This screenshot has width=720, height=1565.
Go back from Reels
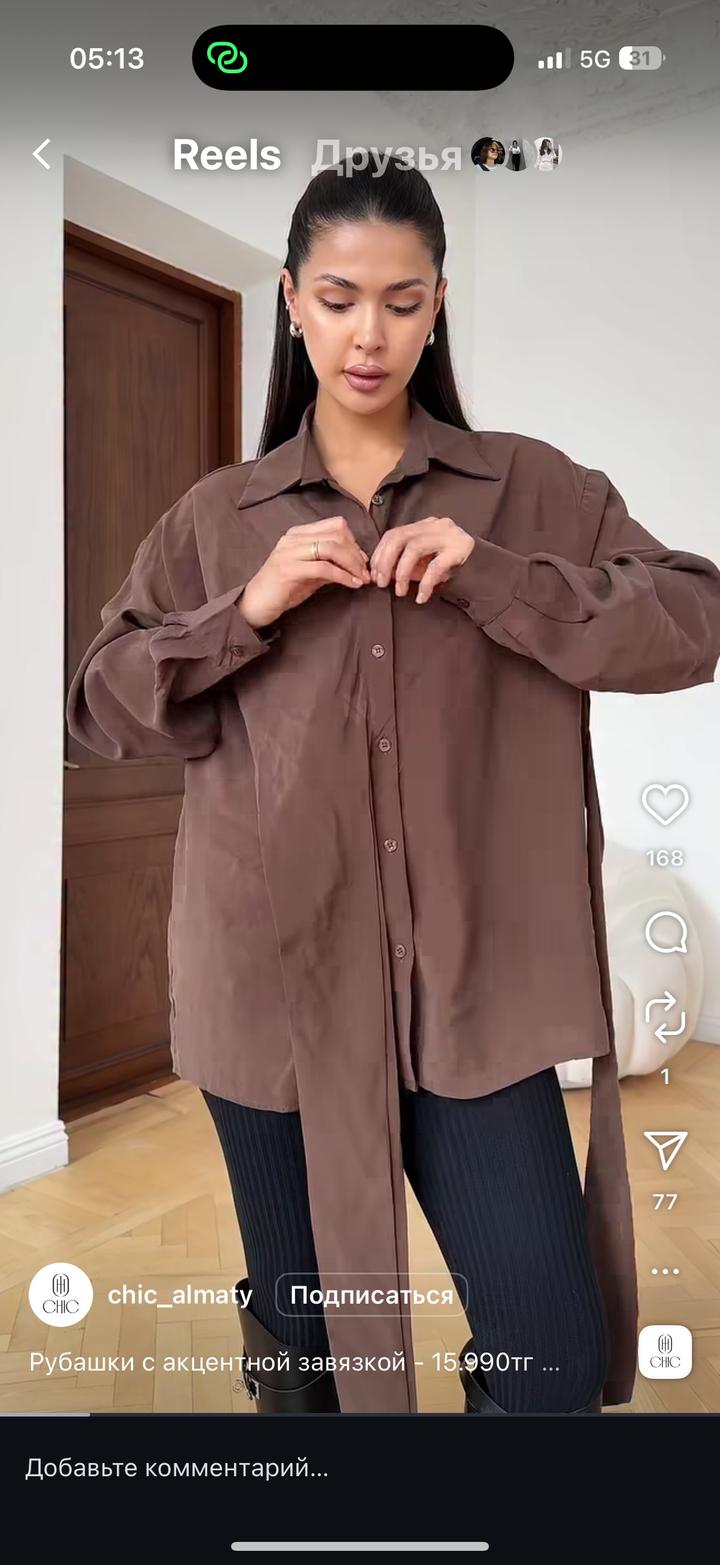[x=41, y=154]
